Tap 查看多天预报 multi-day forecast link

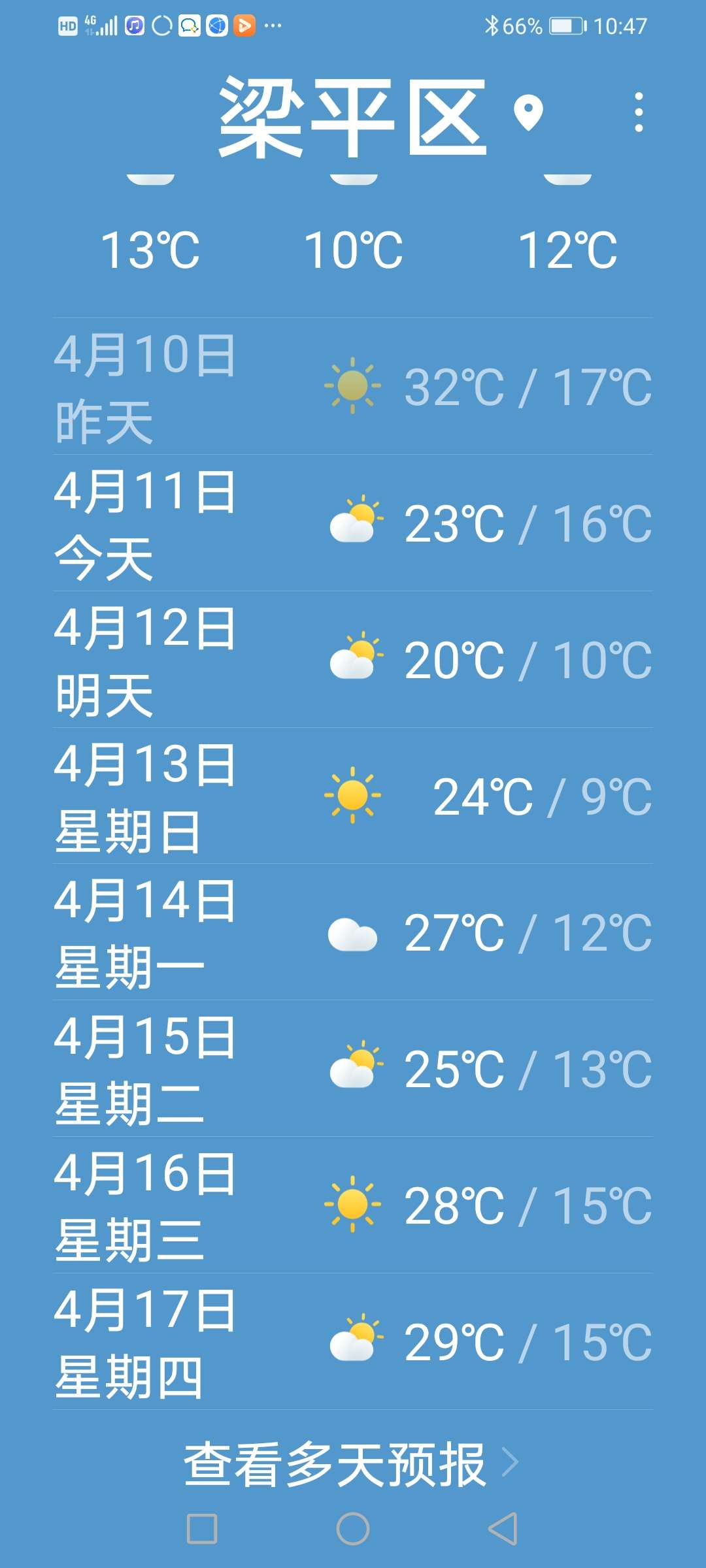pyautogui.click(x=352, y=1464)
